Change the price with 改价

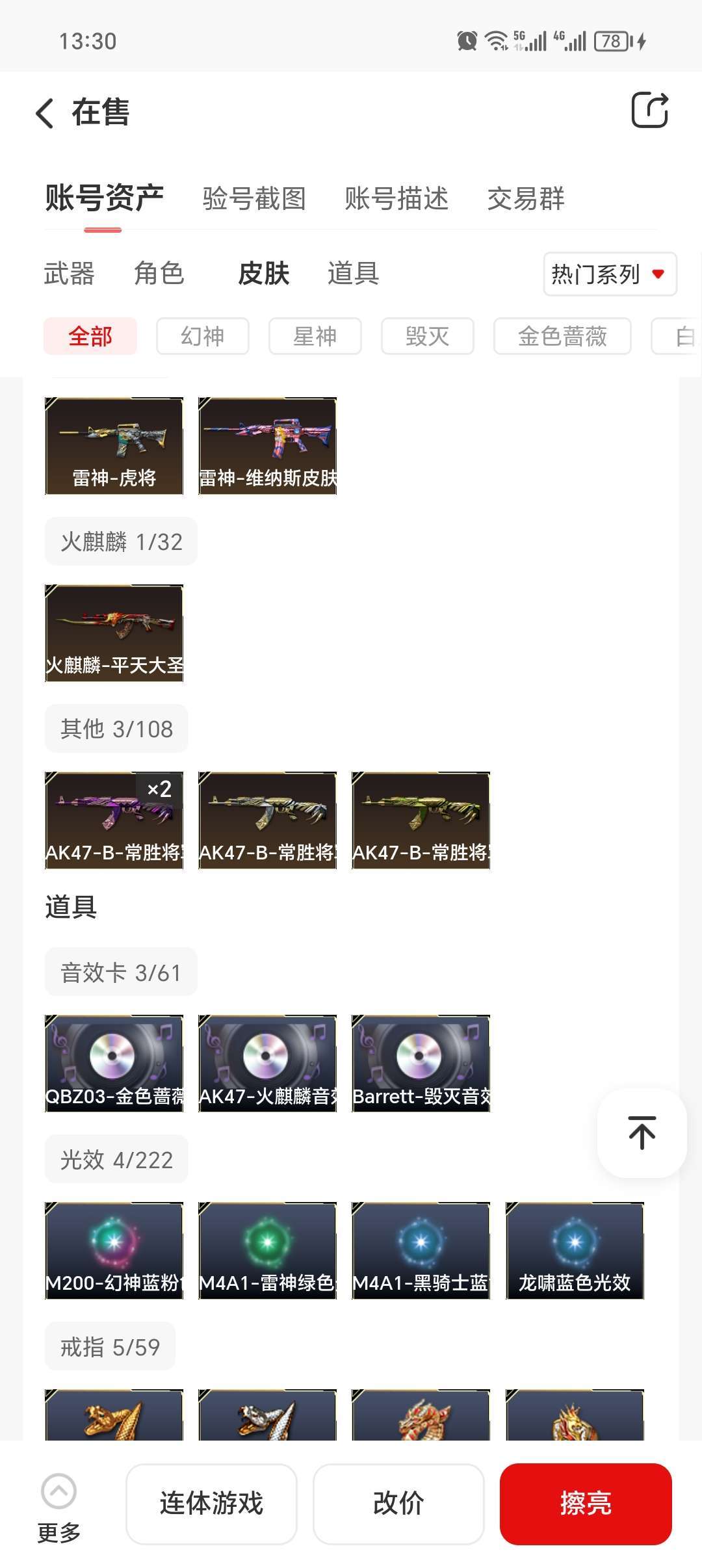398,1503
